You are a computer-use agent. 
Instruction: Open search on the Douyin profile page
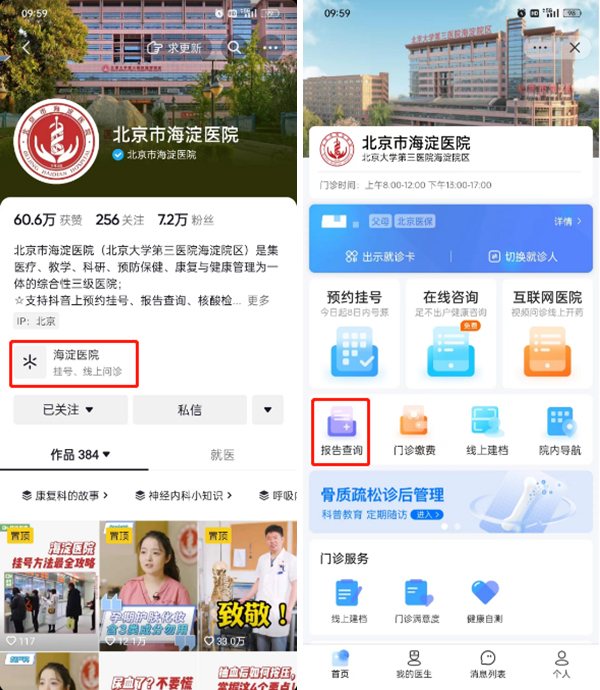click(234, 47)
